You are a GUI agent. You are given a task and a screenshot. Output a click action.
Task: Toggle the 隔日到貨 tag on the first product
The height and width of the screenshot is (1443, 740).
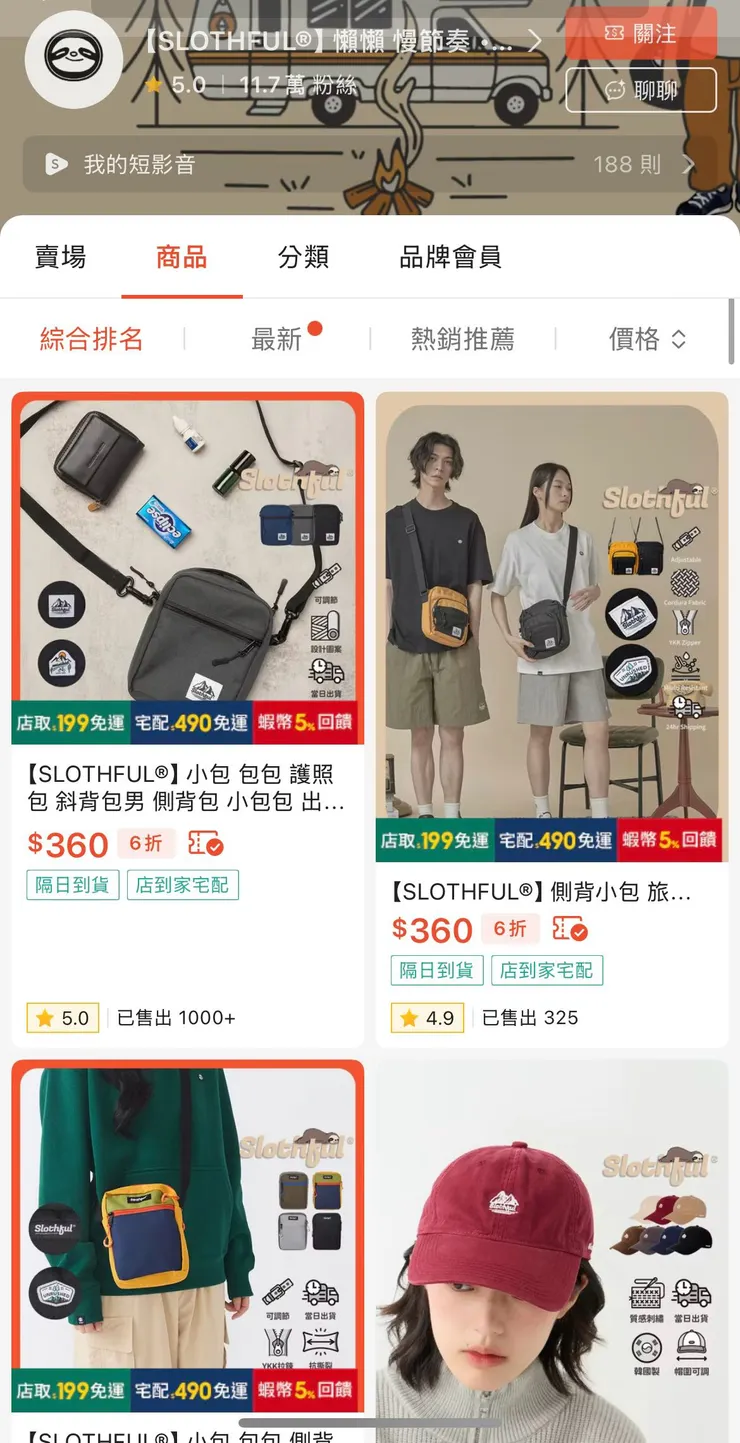coord(72,886)
